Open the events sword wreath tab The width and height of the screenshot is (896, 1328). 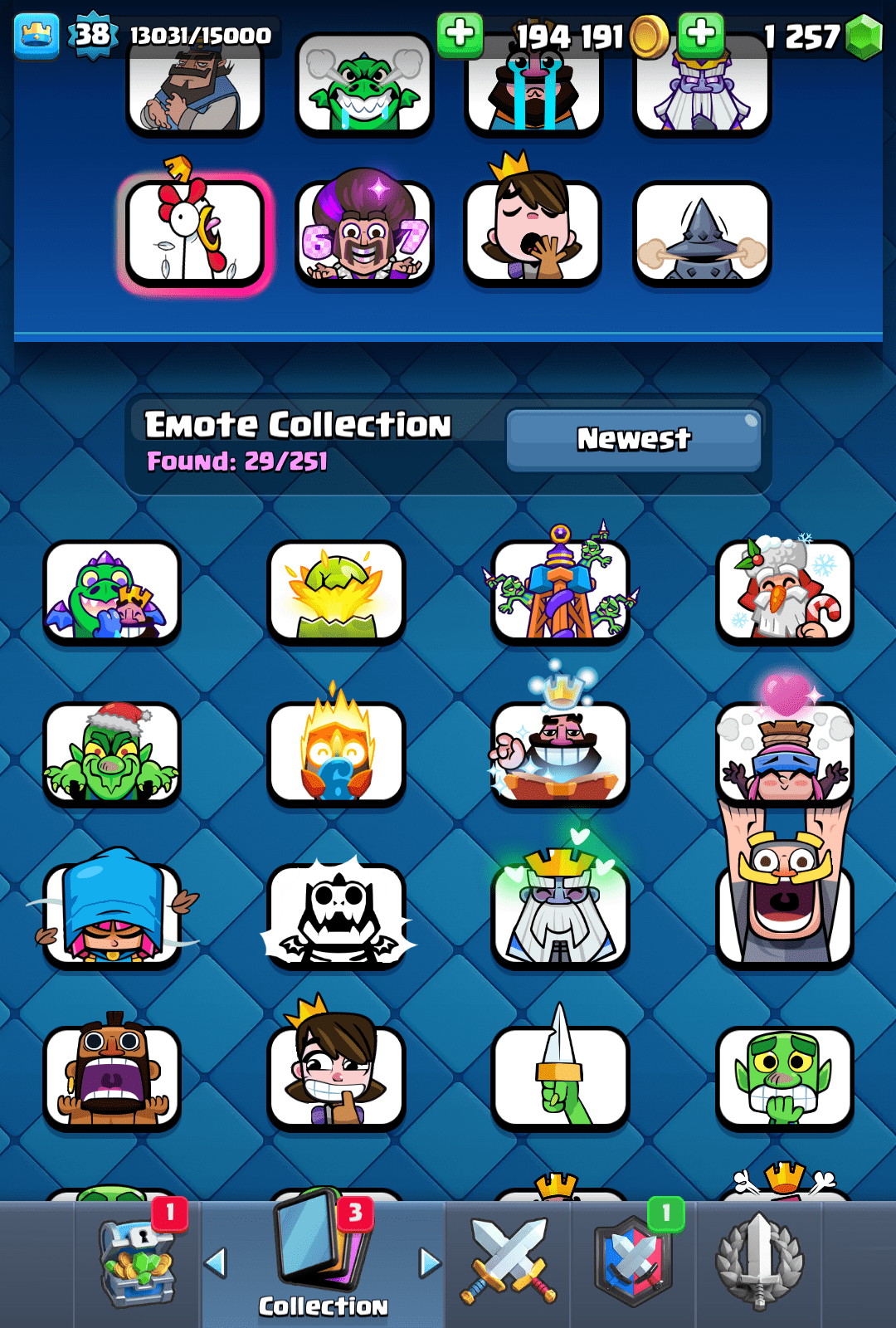click(x=759, y=1263)
